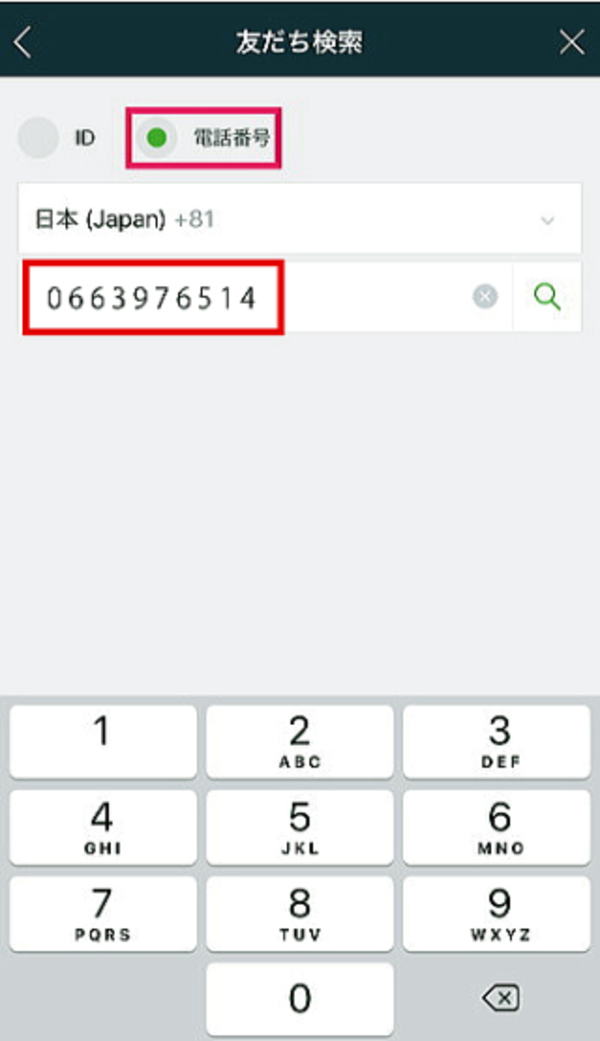Tap the 5 key on keypad
600x1041 pixels.
299,827
